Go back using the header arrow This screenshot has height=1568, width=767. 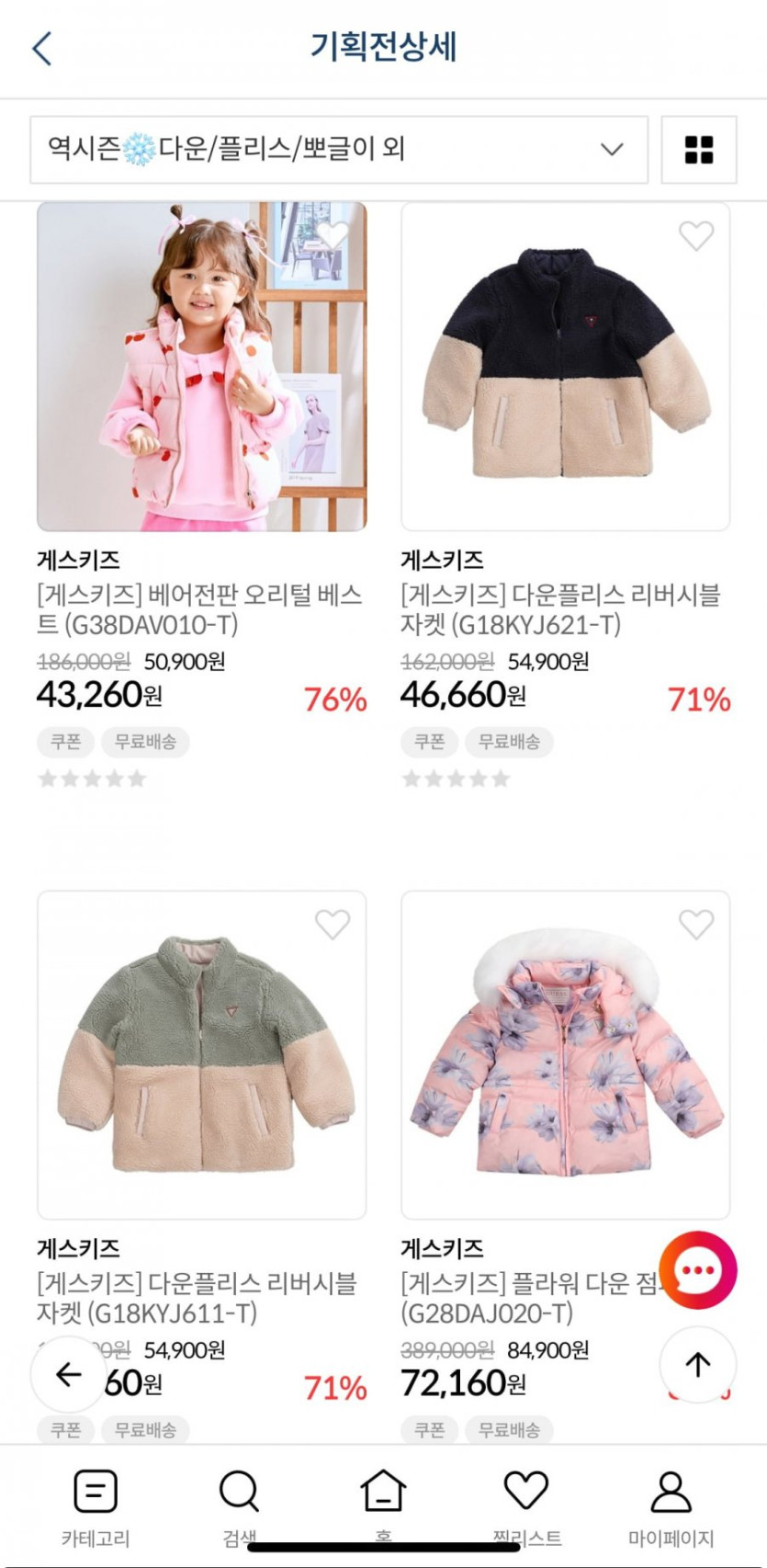click(x=42, y=48)
